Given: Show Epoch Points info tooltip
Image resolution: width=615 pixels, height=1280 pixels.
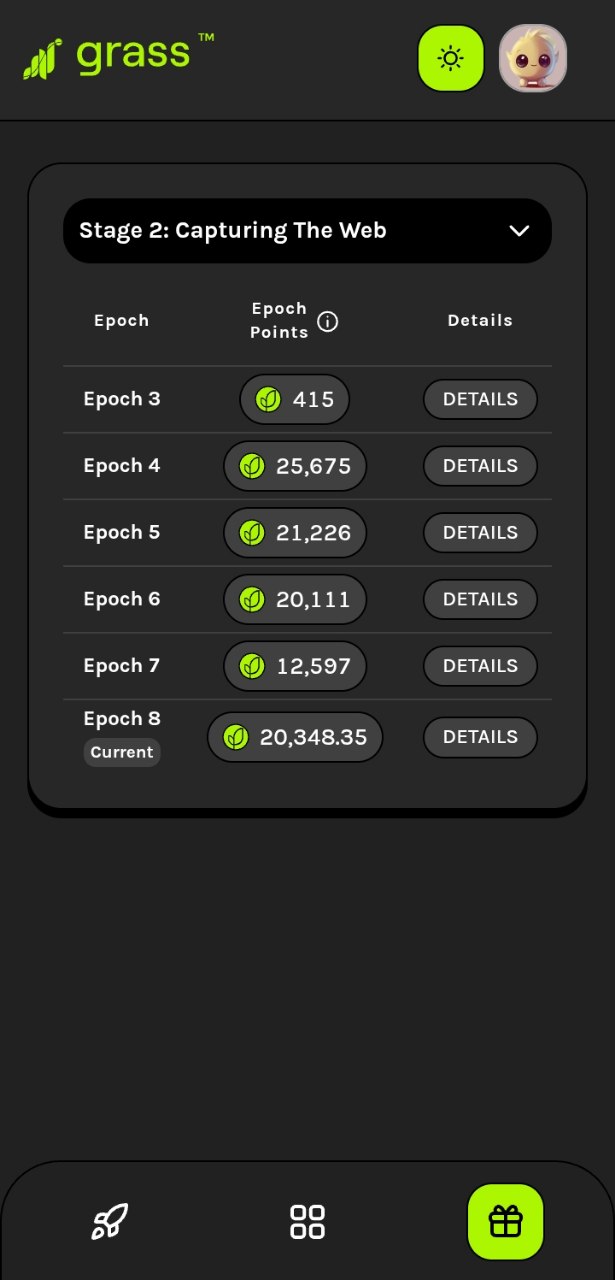Looking at the screenshot, I should 327,321.
